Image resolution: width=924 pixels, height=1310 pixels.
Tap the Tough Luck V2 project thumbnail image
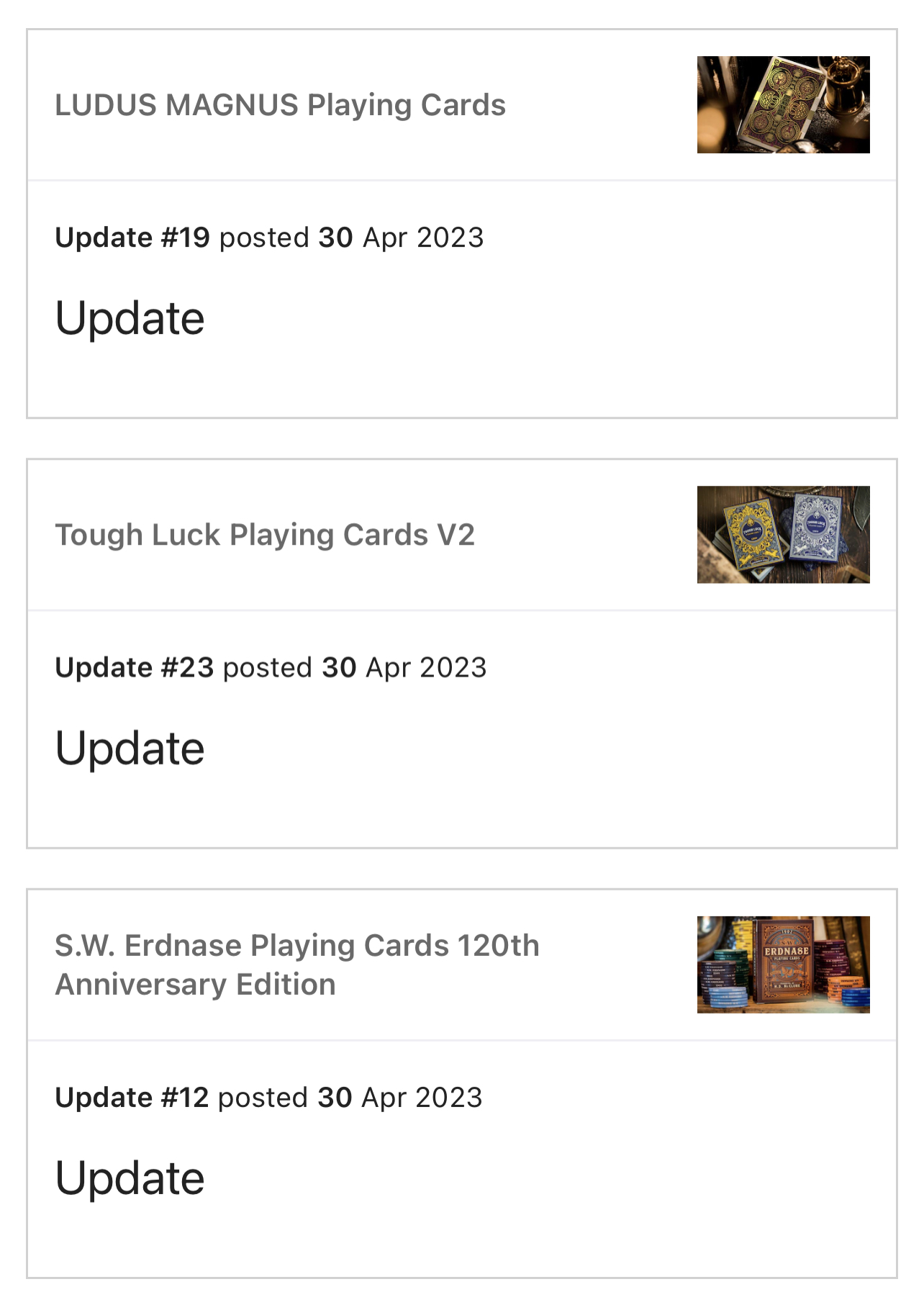point(783,534)
